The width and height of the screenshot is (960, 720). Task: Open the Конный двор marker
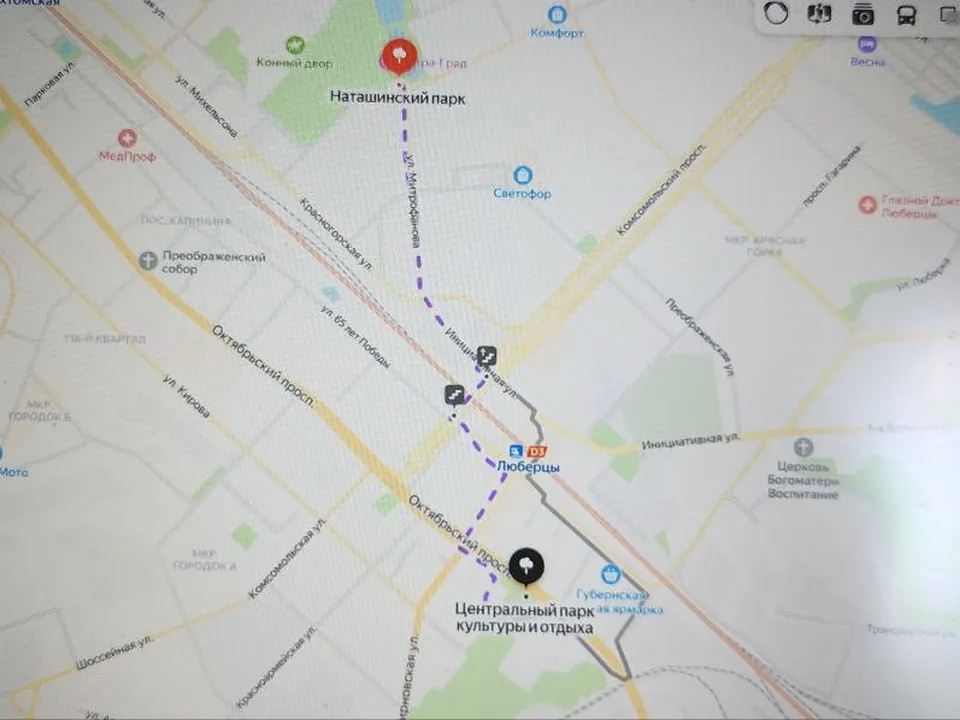pyautogui.click(x=295, y=44)
